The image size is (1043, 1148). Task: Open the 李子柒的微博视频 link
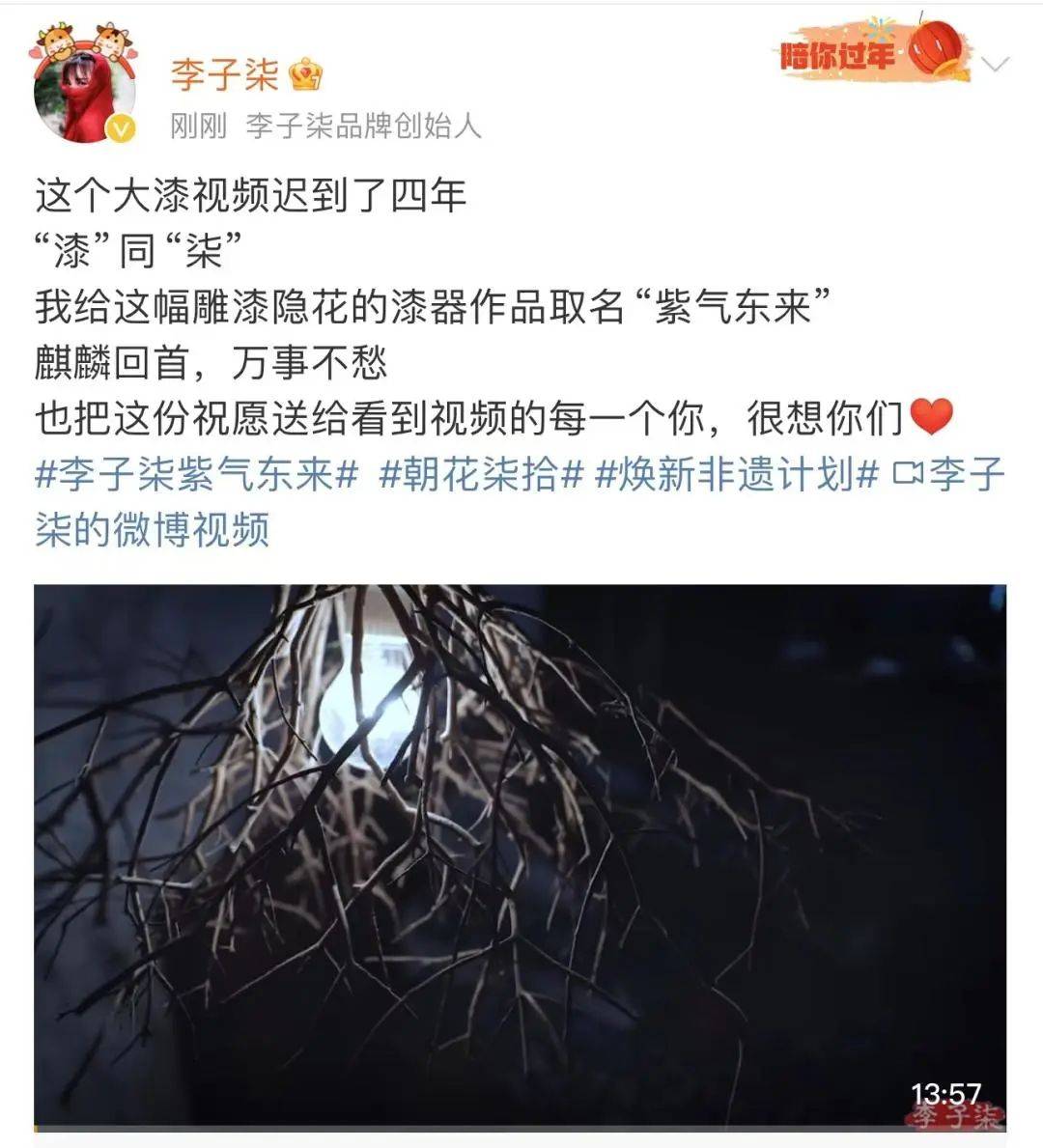153,530
